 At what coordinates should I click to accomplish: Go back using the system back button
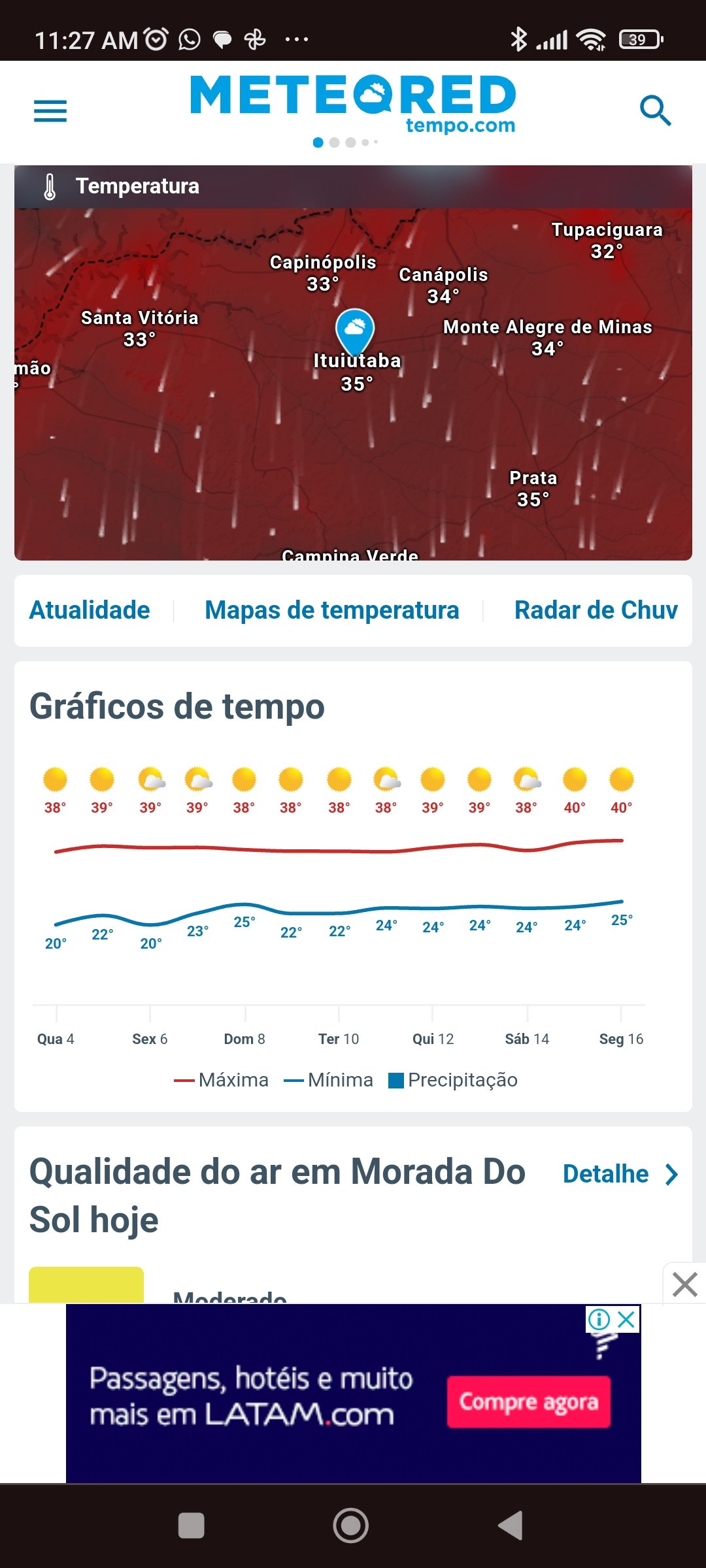coord(511,1526)
